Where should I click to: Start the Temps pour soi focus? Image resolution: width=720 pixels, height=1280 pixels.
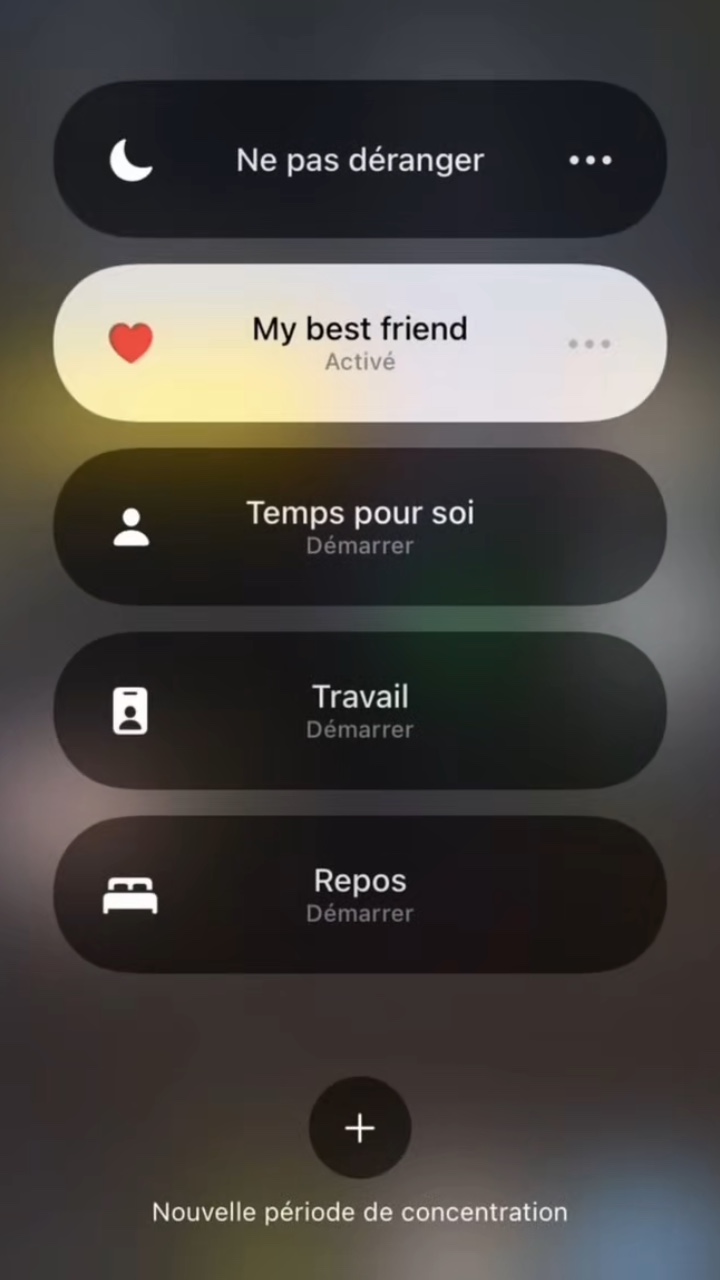(360, 527)
